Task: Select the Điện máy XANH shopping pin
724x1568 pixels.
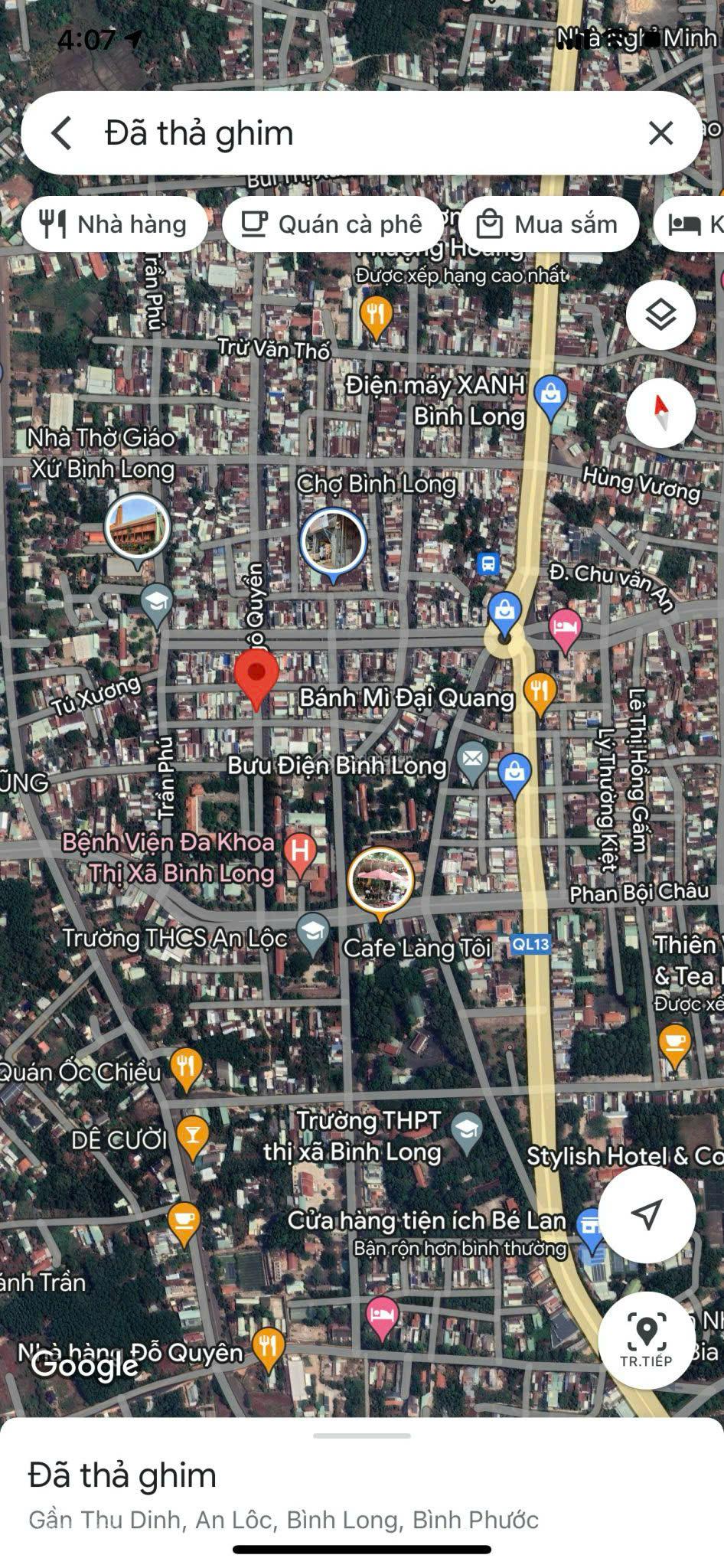Action: click(550, 394)
